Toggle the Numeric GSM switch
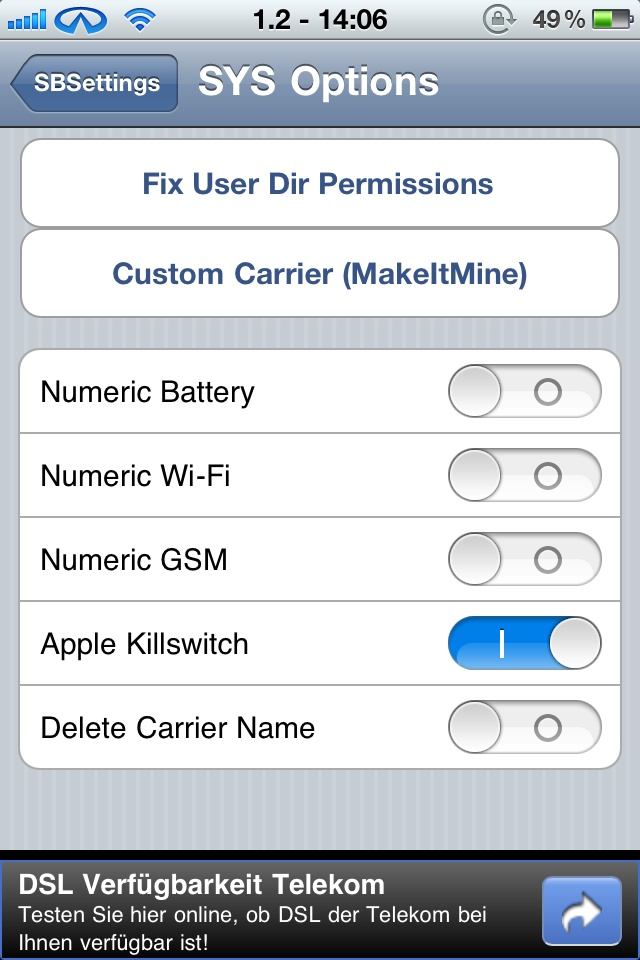The width and height of the screenshot is (640, 960). coord(525,559)
